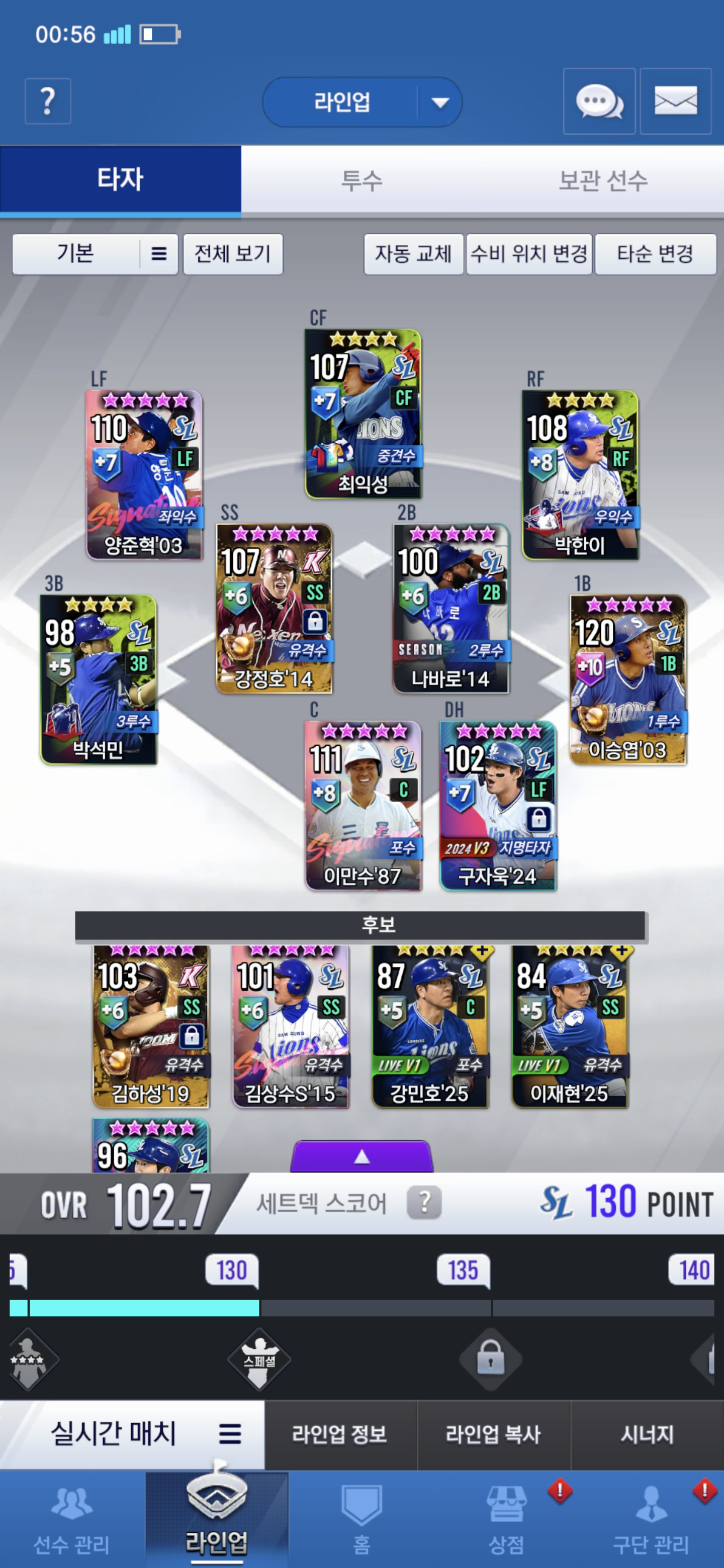
Task: Switch to the 투수 tab
Action: coord(361,180)
